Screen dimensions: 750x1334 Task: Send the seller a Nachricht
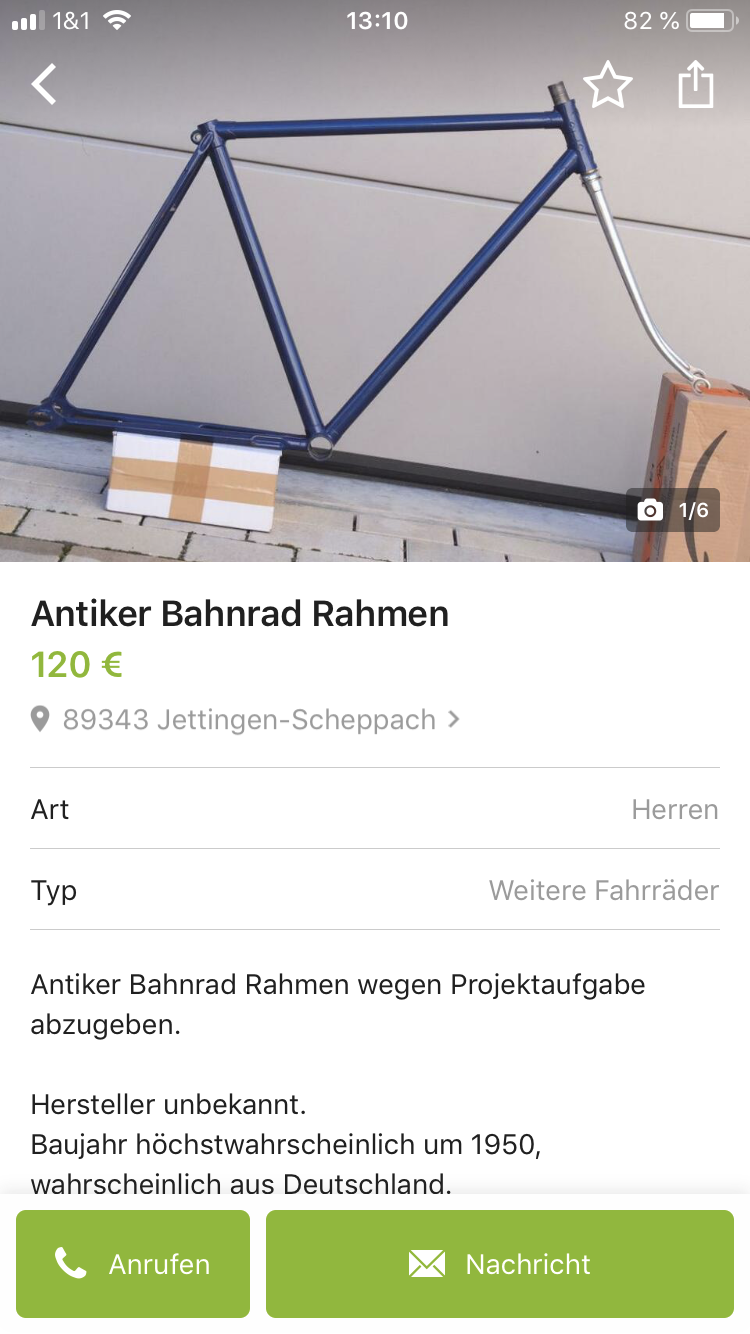500,1264
